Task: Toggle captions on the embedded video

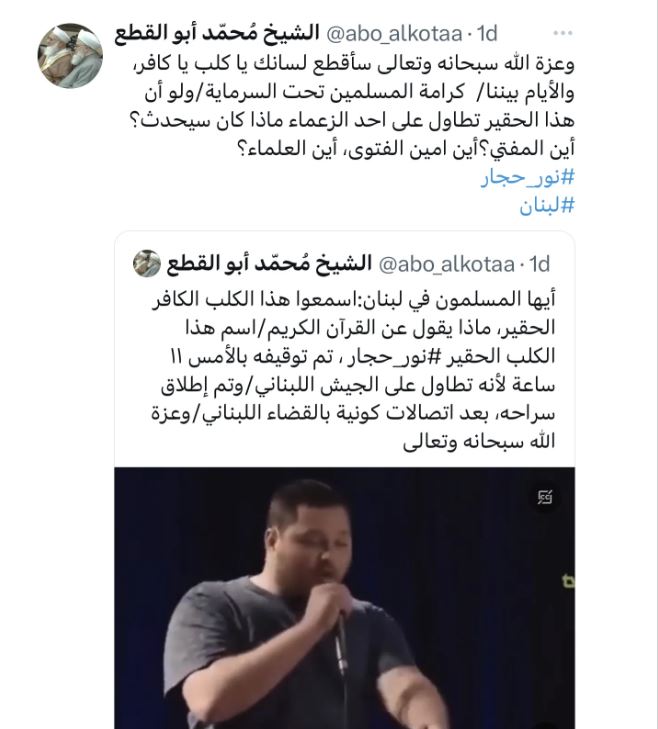Action: 545,496
